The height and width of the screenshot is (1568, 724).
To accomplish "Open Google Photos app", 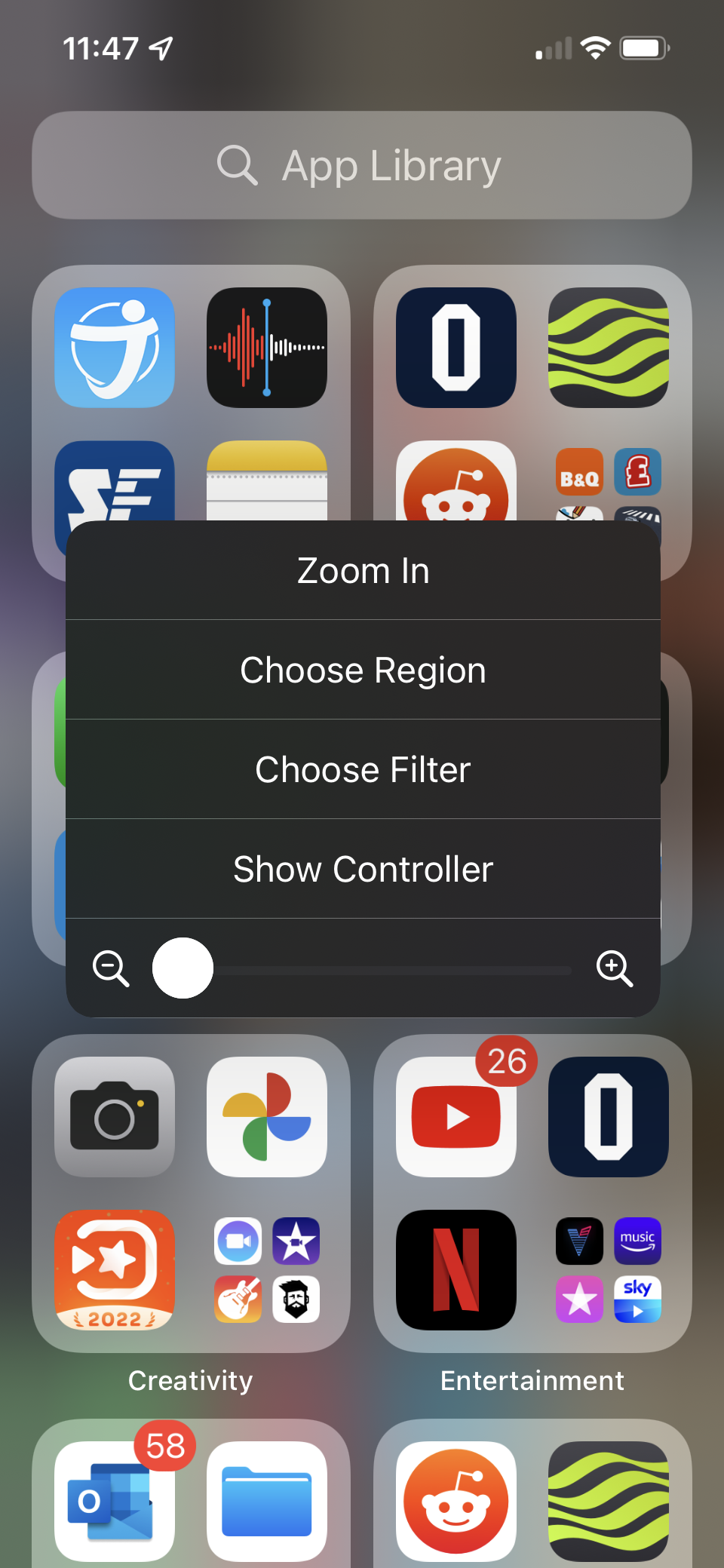I will point(267,1117).
